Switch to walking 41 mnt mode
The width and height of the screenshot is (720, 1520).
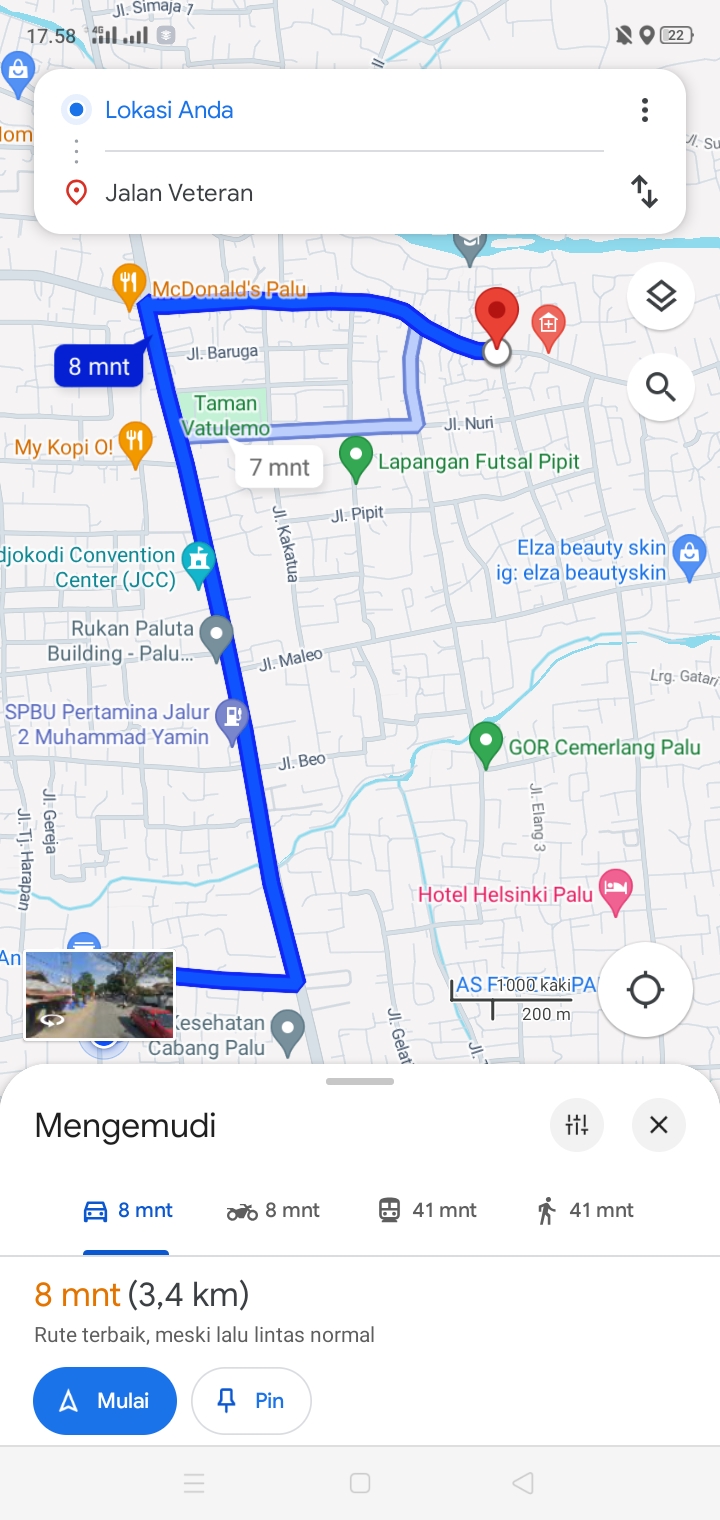tap(585, 1211)
